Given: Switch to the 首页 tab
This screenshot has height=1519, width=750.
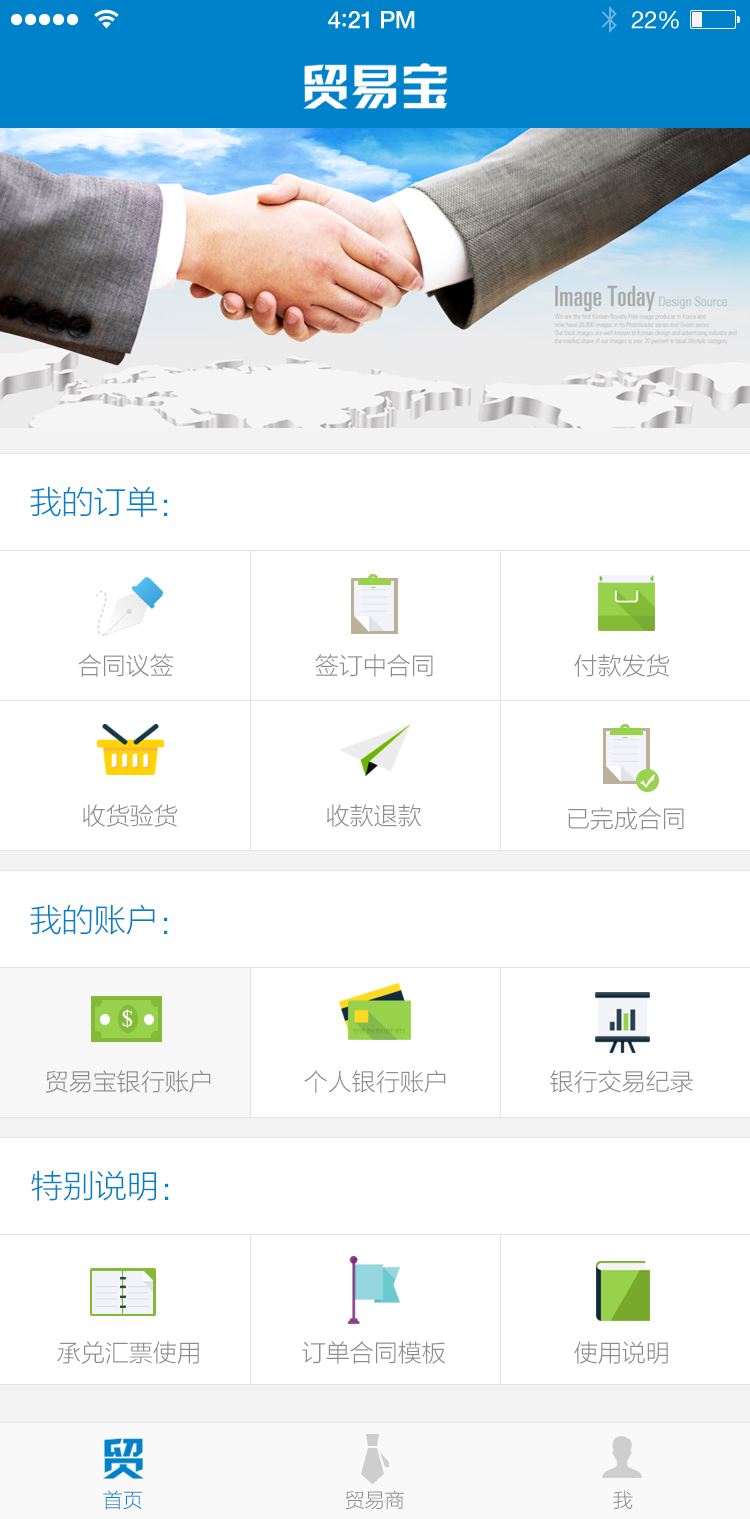Looking at the screenshot, I should tap(123, 1472).
